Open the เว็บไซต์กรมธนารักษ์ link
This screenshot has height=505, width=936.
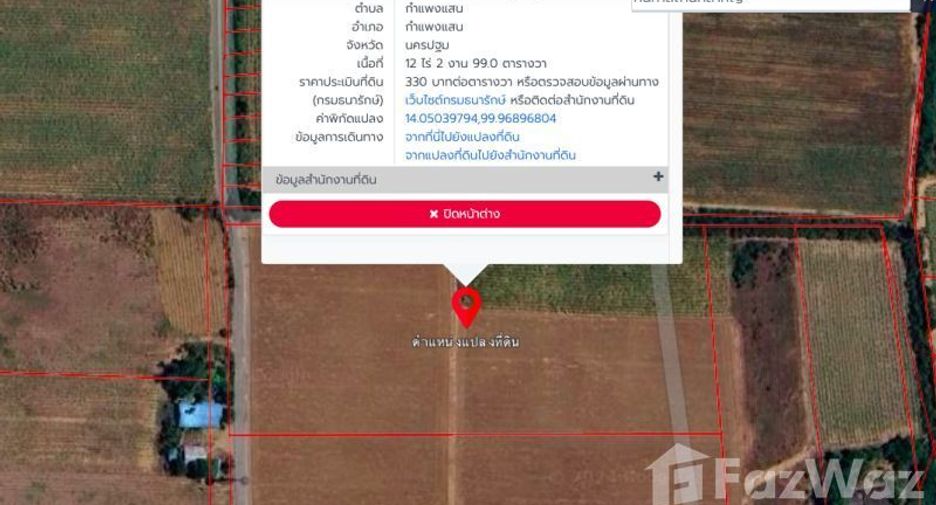click(455, 100)
